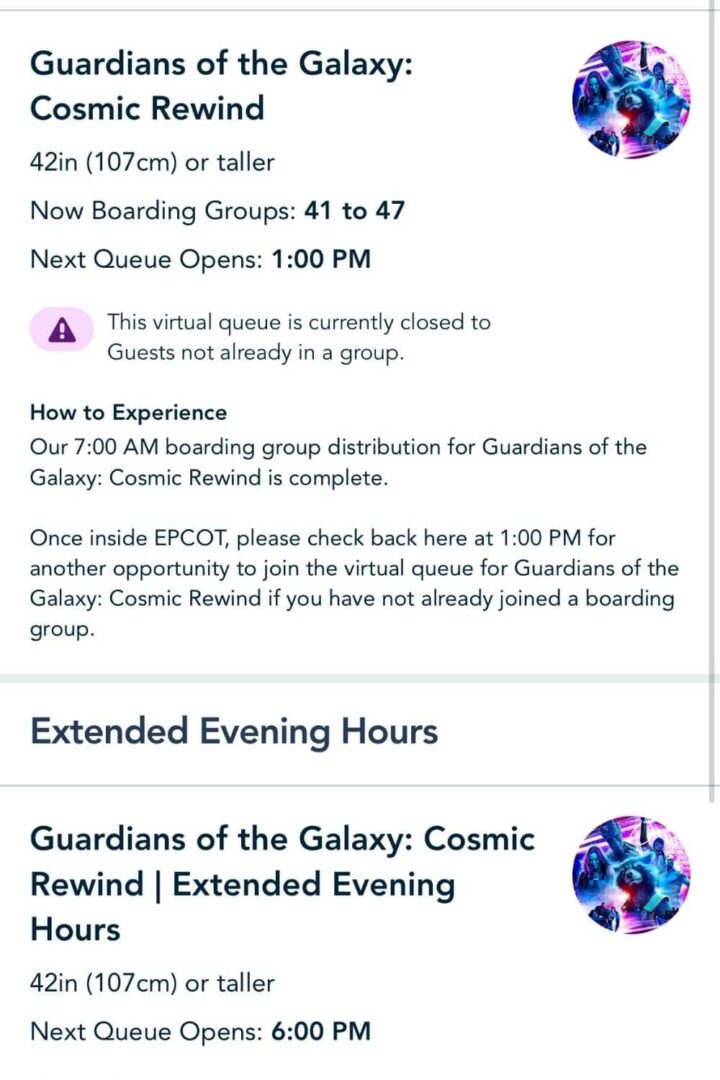Image resolution: width=720 pixels, height=1080 pixels.
Task: Tap Next Queue Opens 1:00 PM entry
Action: [x=200, y=258]
